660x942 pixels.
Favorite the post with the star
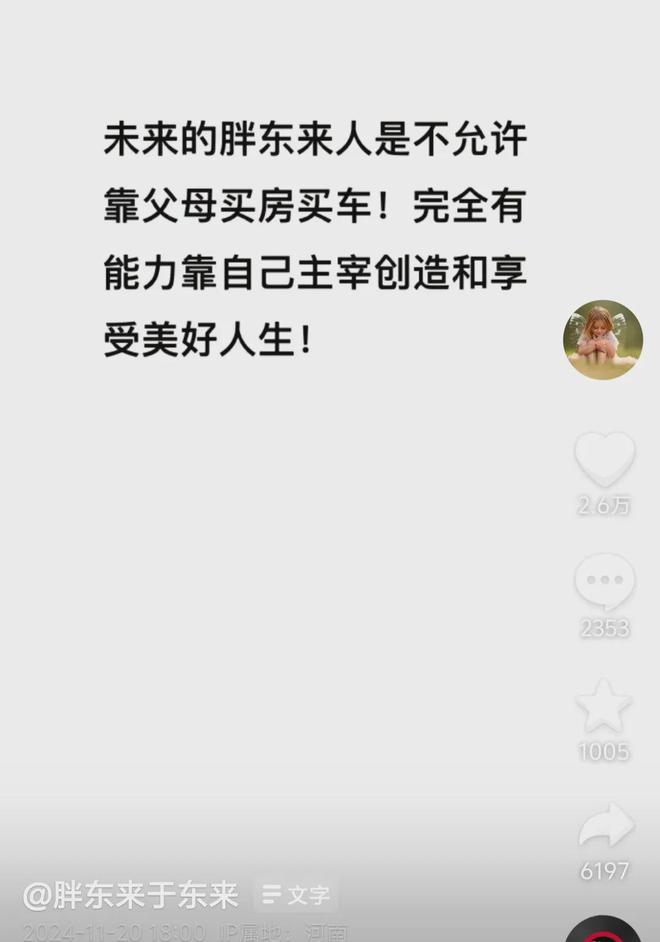(604, 706)
